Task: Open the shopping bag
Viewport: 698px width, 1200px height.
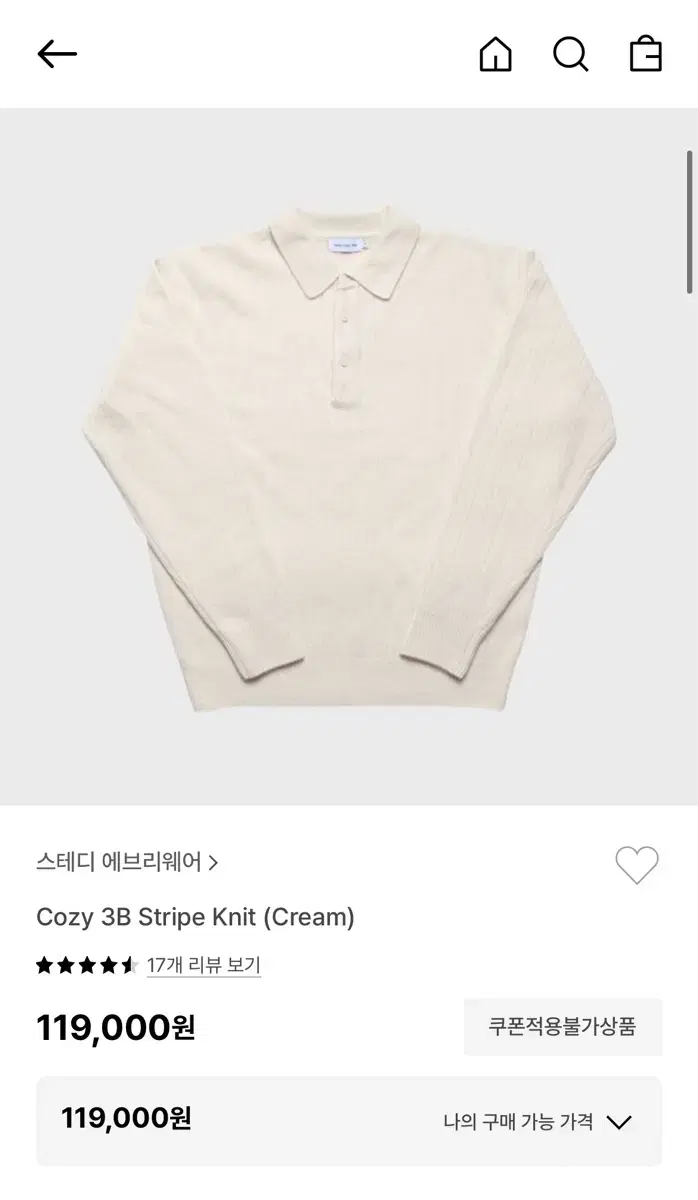Action: click(x=646, y=54)
